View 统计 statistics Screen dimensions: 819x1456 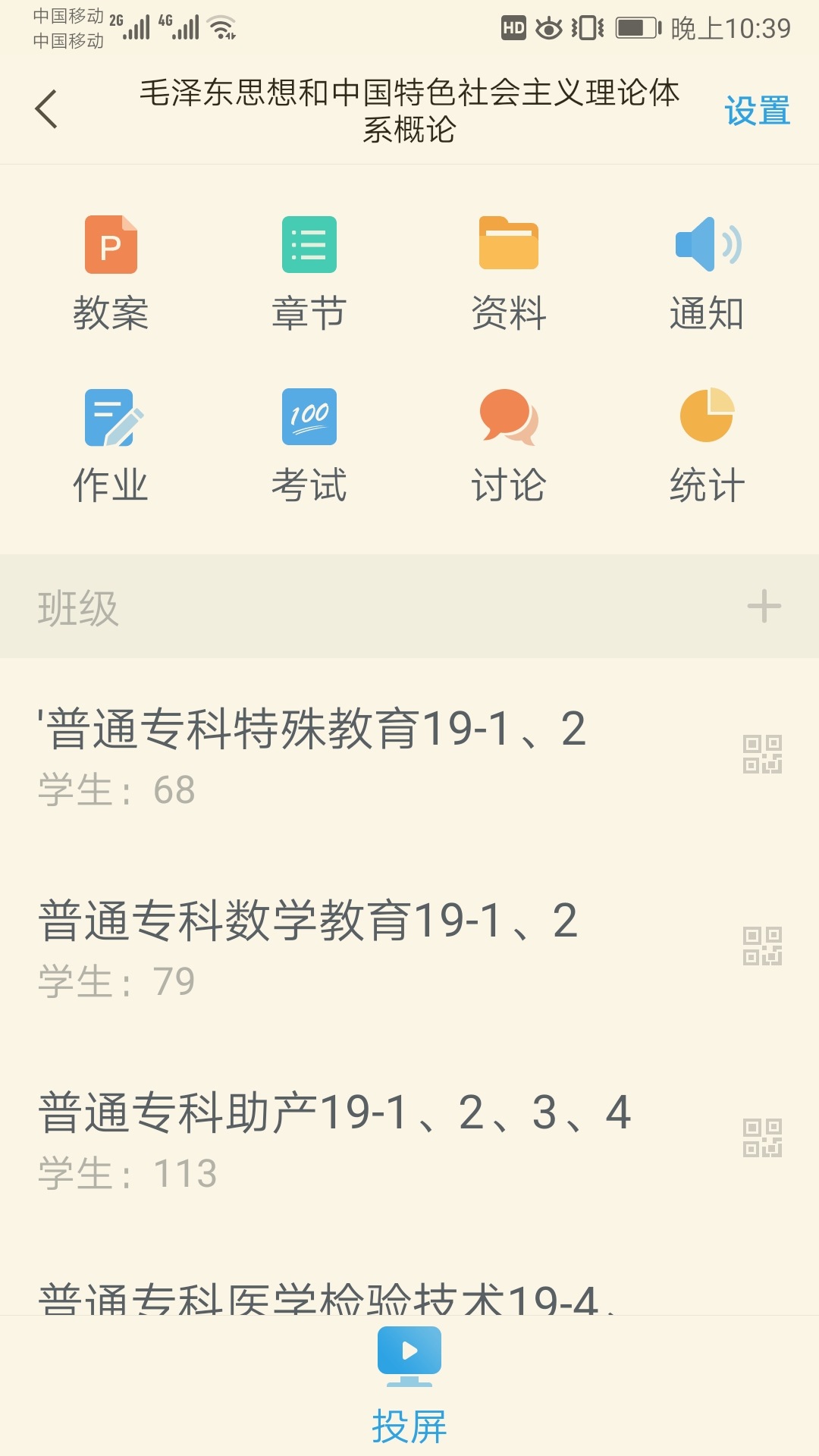(707, 446)
